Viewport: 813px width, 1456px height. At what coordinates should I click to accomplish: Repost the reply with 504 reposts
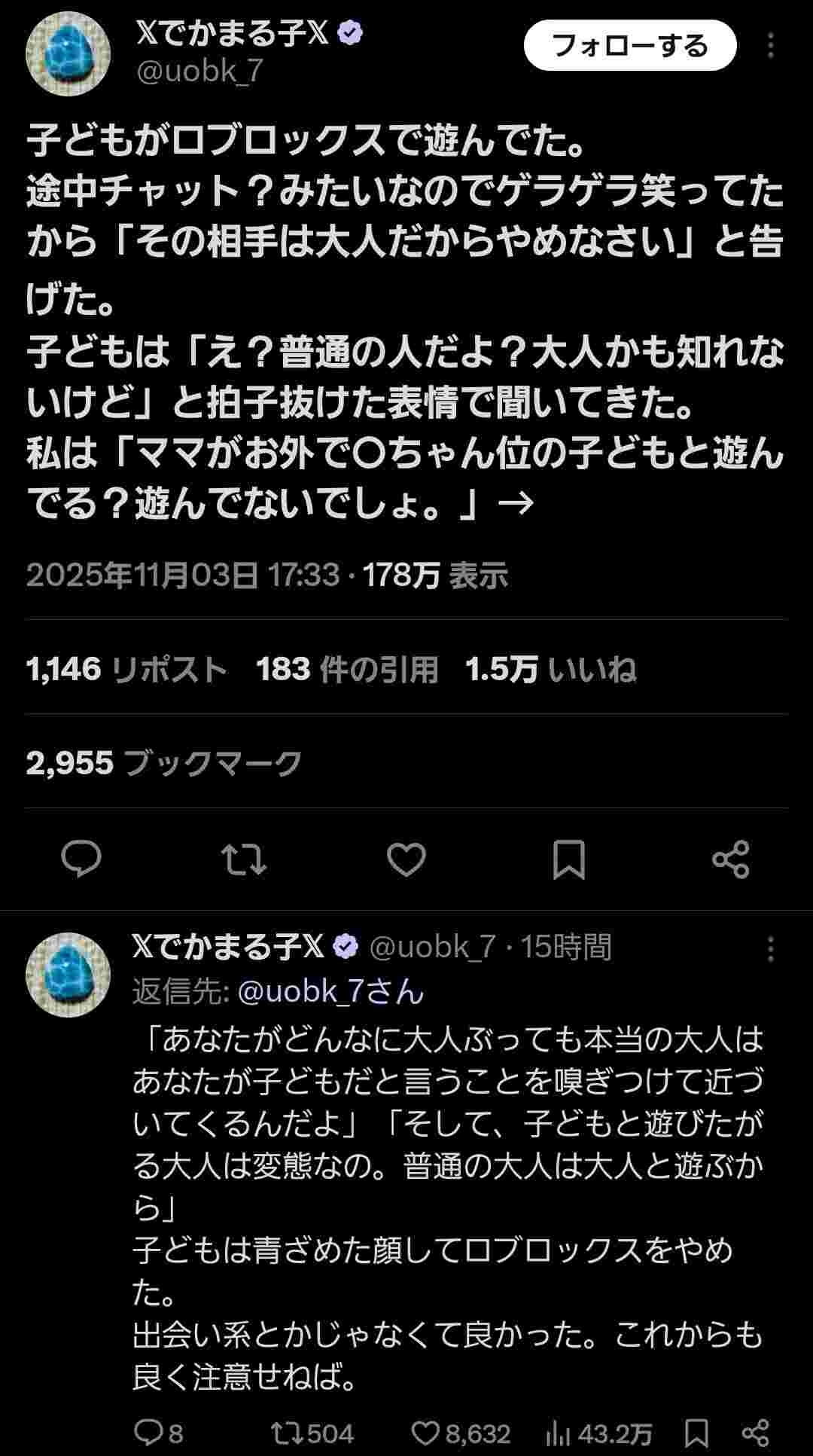click(x=312, y=1433)
